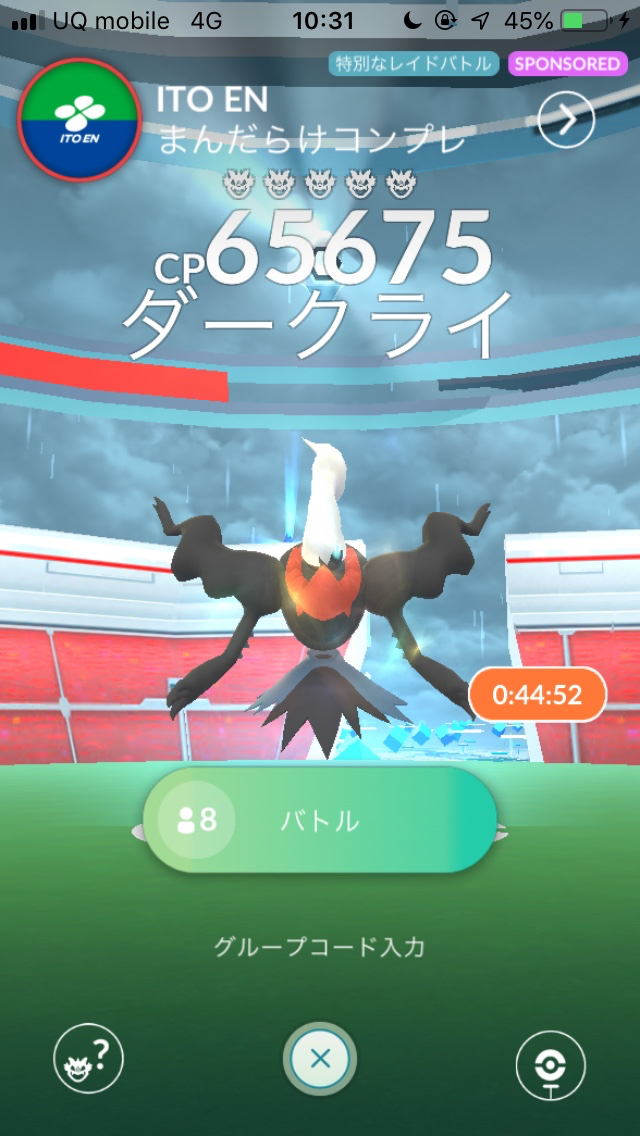Open the gym details arrow for ITO EN
Screen dimensions: 640x1136
tap(566, 121)
